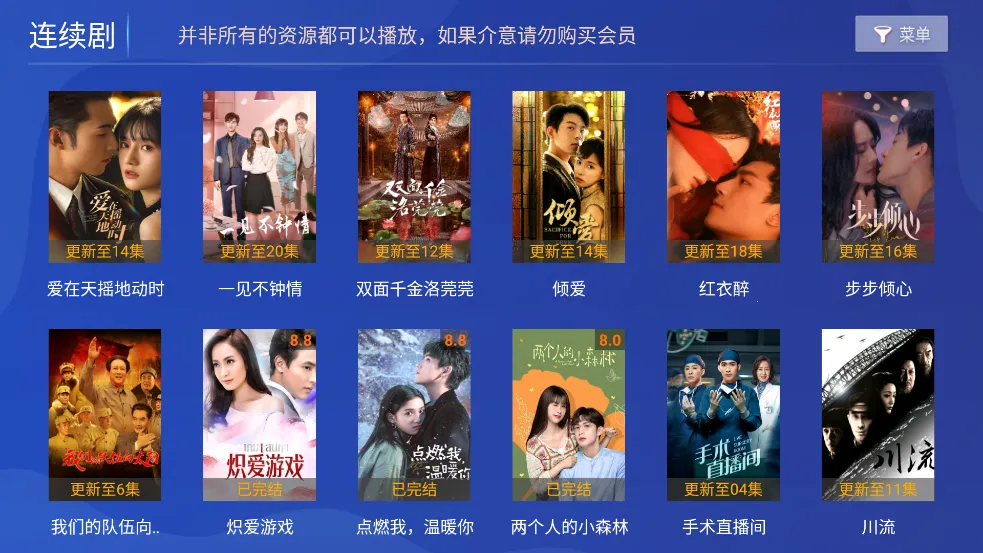Open 双面千金洛莞莞 series card
Viewport: 983px width, 553px height.
(414, 177)
